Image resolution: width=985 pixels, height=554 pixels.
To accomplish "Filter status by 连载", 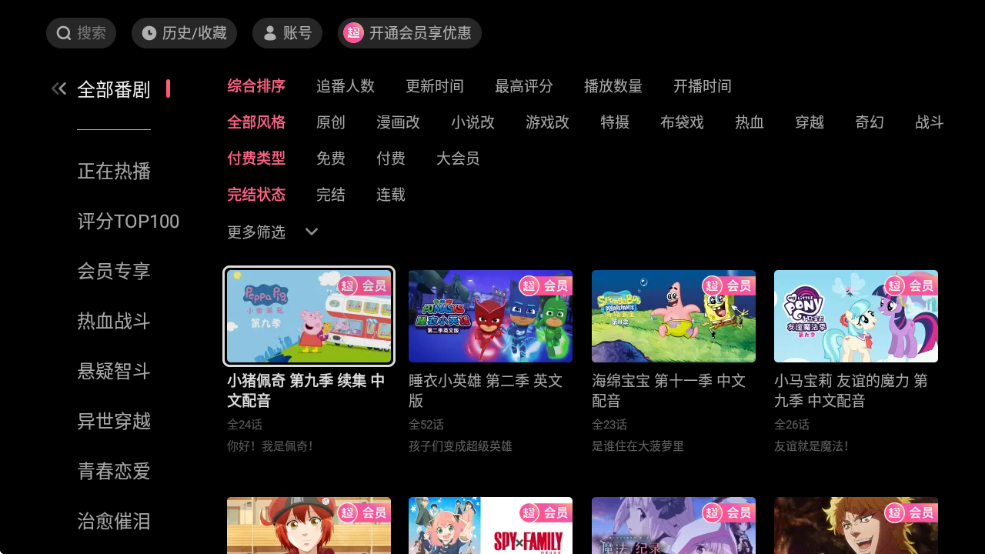I will [391, 194].
